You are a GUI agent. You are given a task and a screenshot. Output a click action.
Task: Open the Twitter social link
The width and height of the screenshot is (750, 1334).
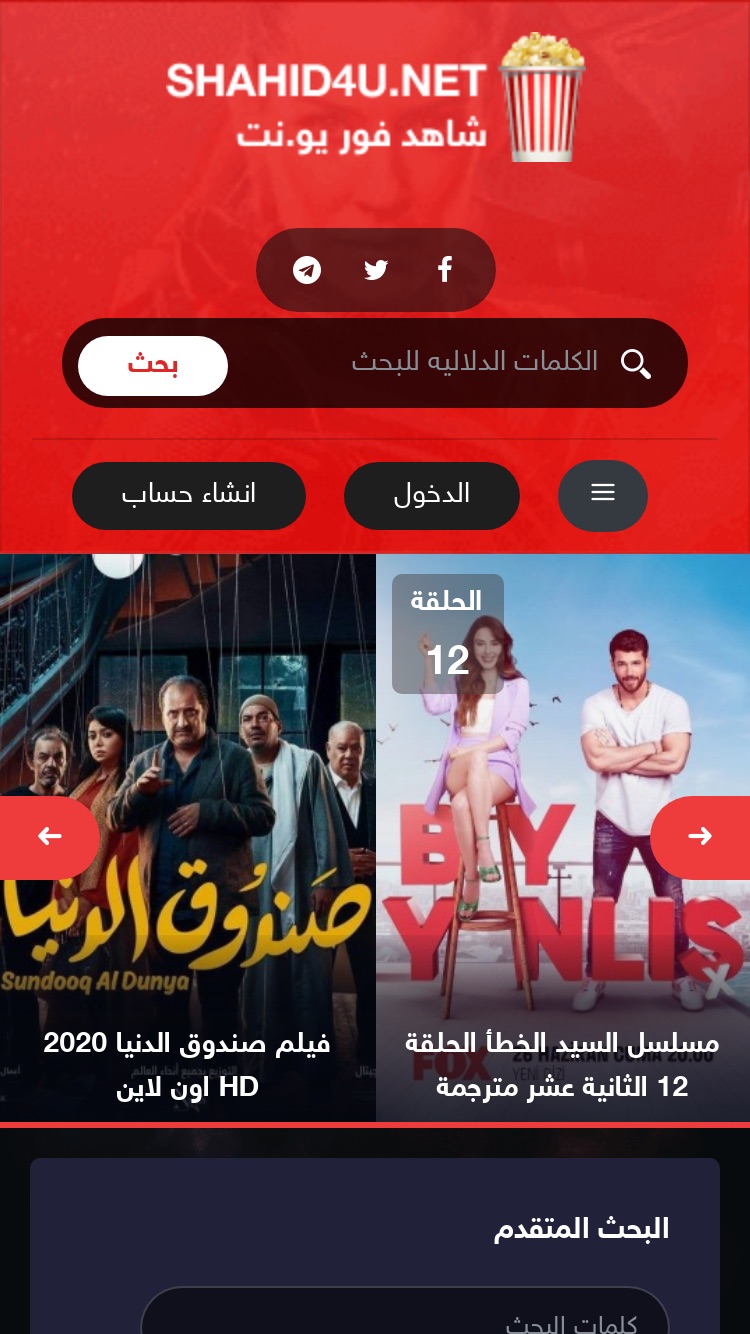click(x=376, y=270)
